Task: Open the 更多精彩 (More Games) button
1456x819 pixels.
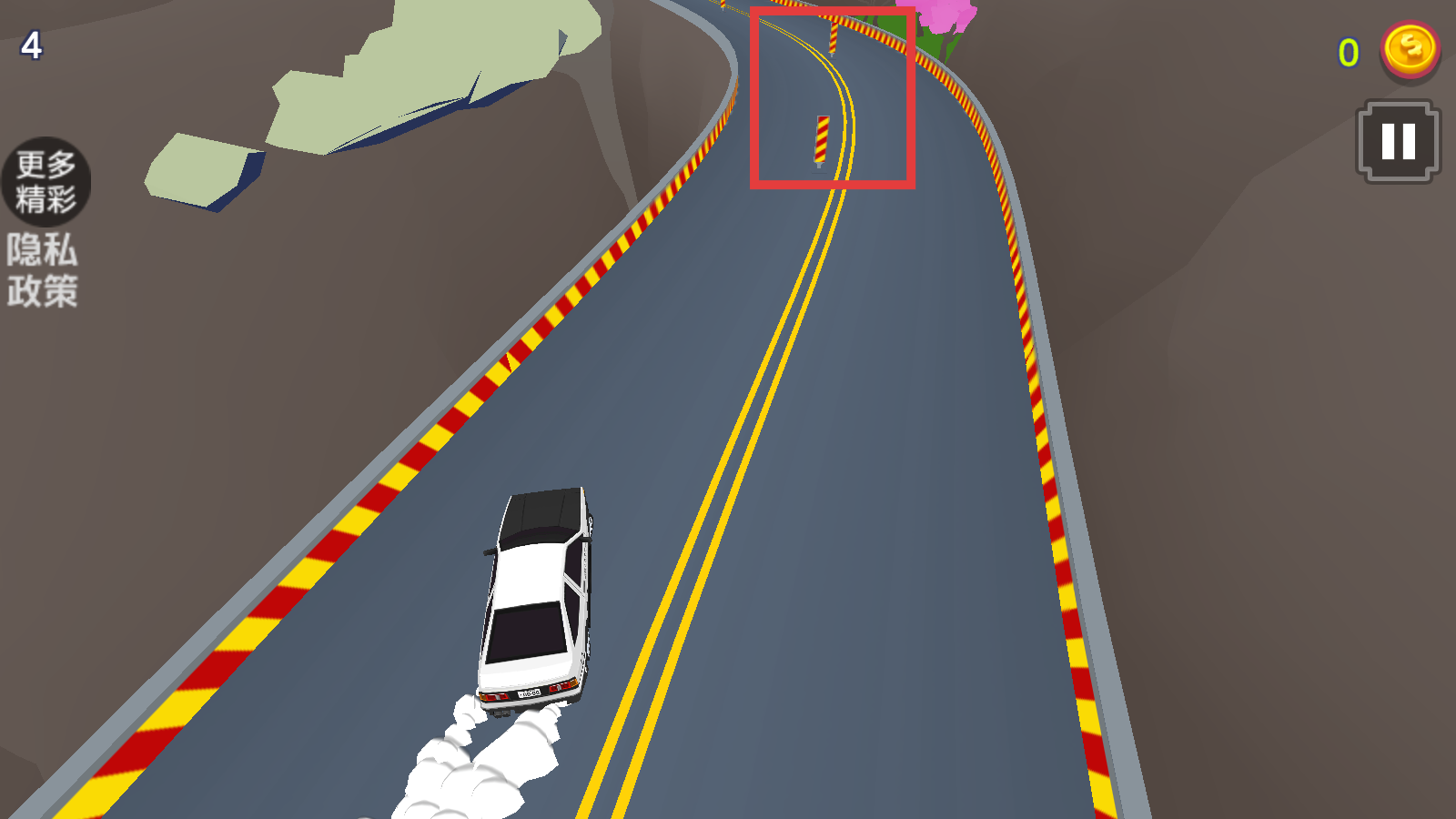Action: pyautogui.click(x=45, y=182)
